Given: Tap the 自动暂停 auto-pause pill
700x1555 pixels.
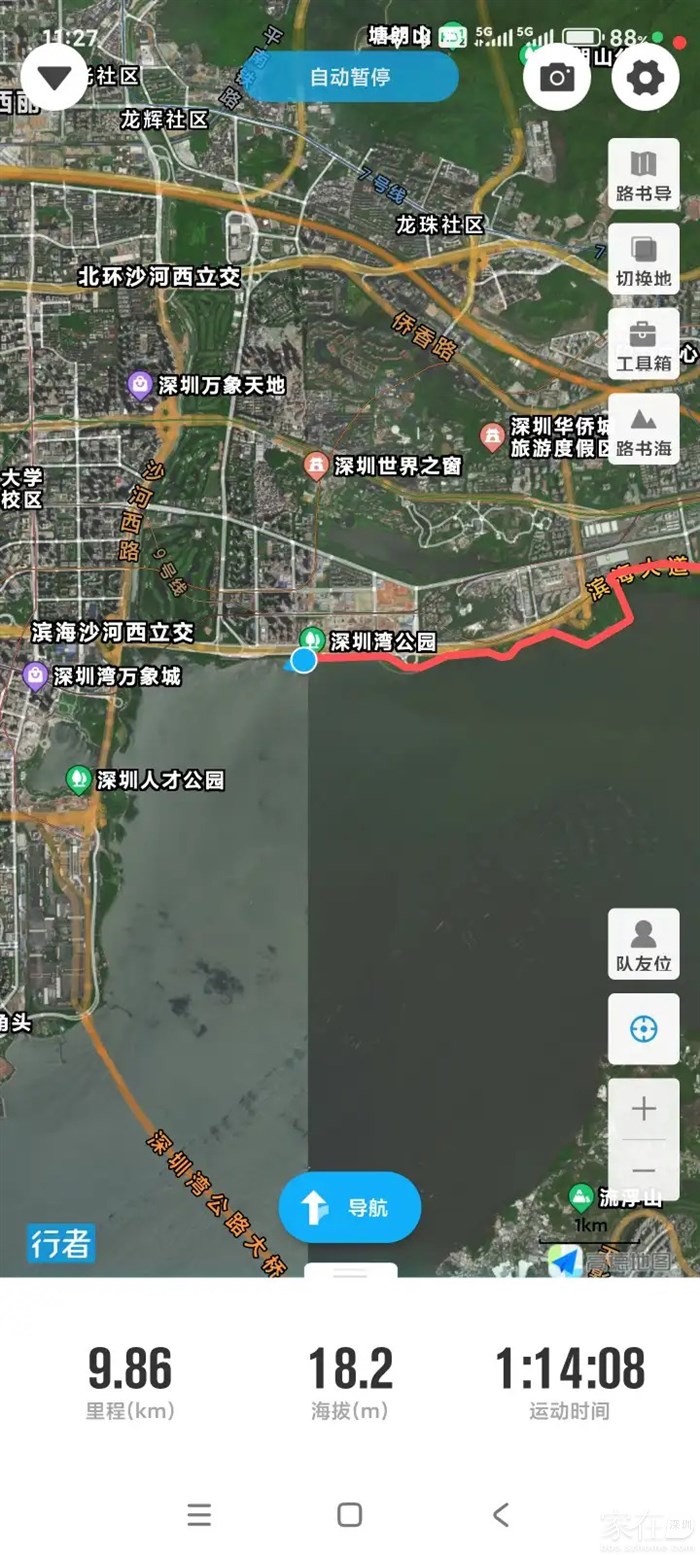Looking at the screenshot, I should point(350,77).
